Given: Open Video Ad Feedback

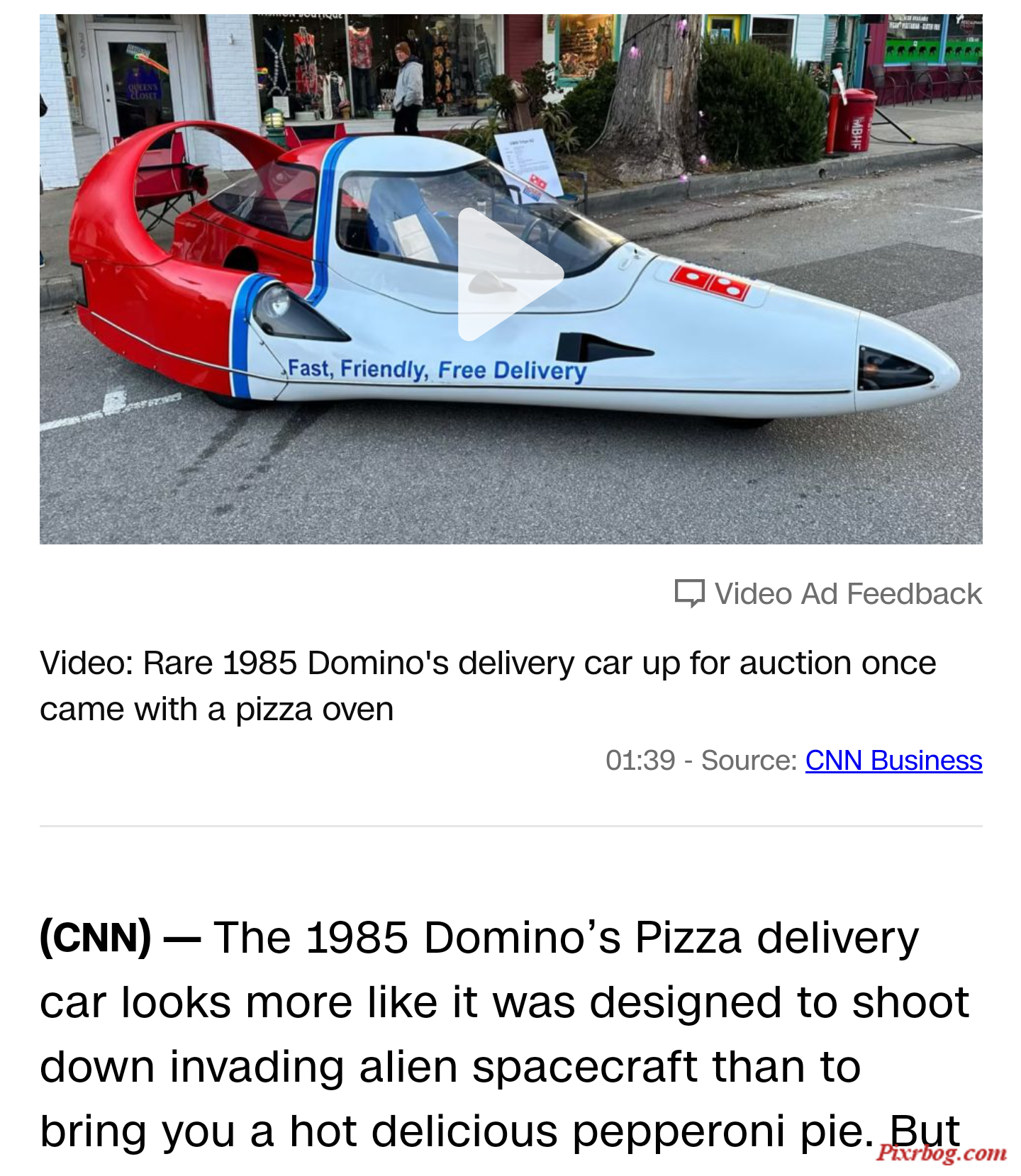Looking at the screenshot, I should (x=828, y=594).
